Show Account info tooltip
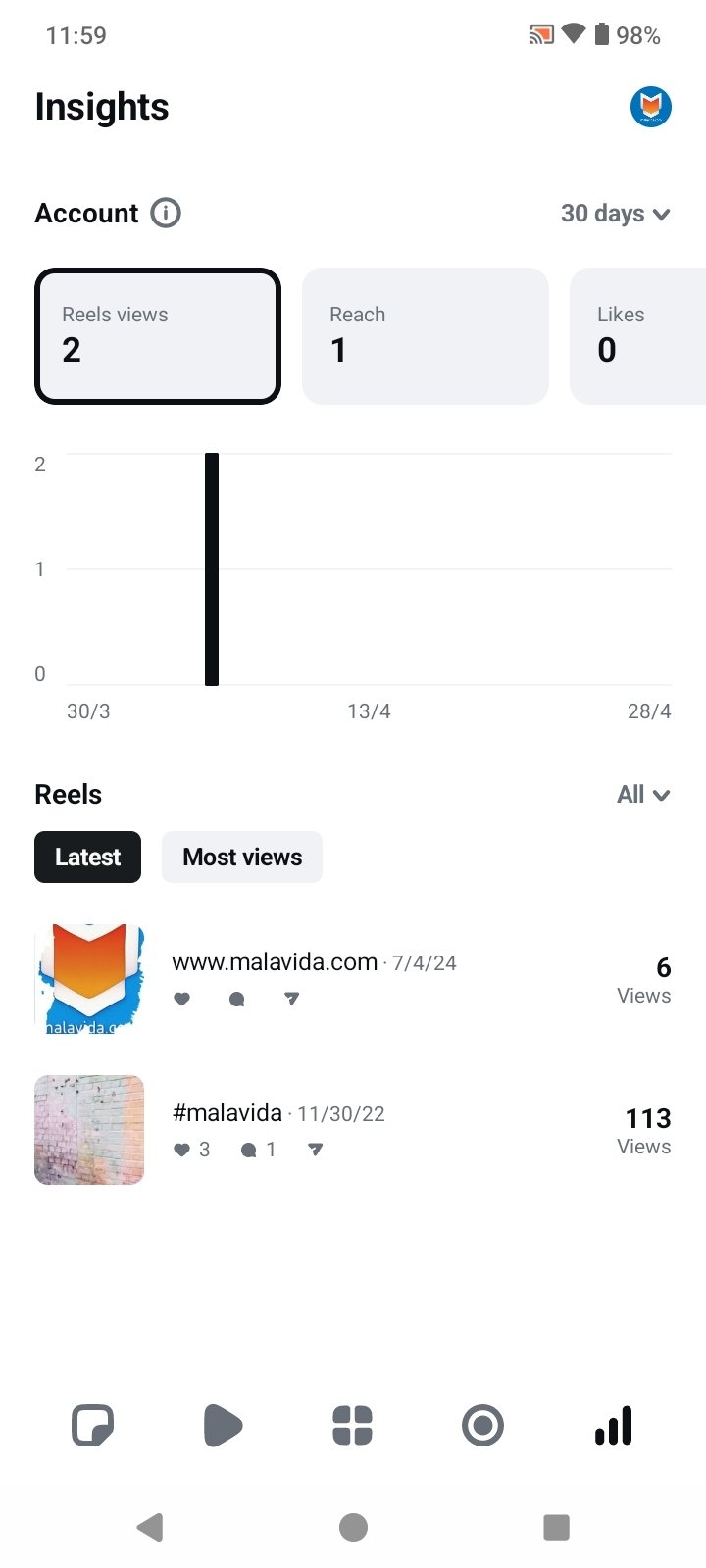This screenshot has width=706, height=1568. pyautogui.click(x=165, y=213)
